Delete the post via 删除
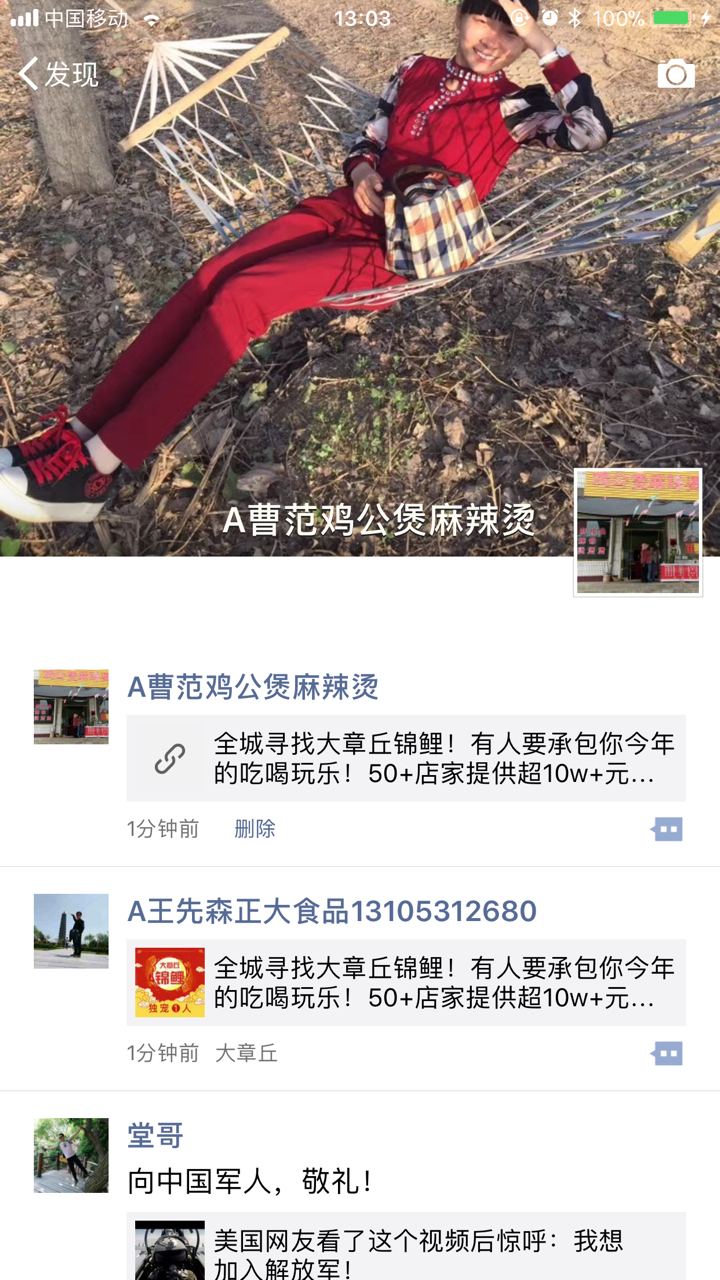 [x=255, y=829]
